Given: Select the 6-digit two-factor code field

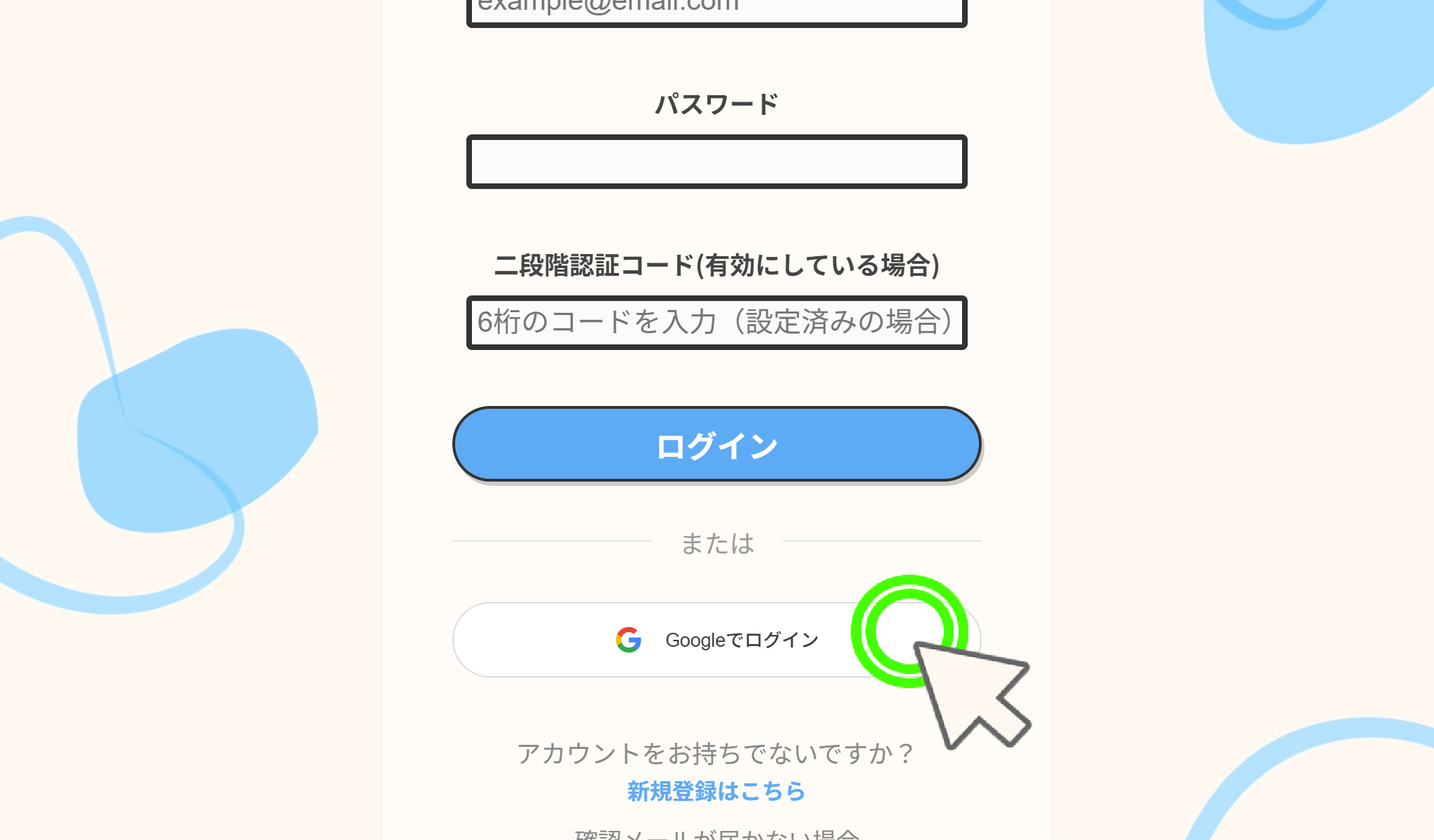Looking at the screenshot, I should tap(716, 323).
